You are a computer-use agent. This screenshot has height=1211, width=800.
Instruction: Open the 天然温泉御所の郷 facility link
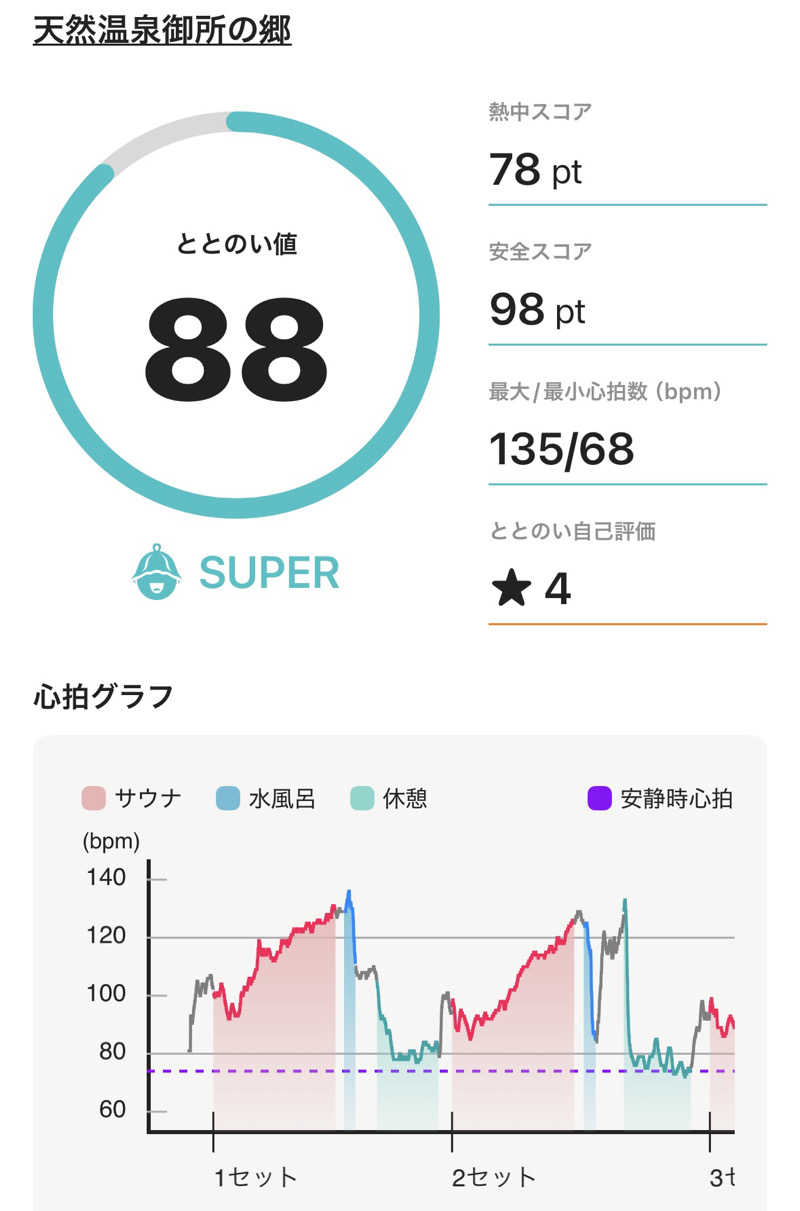[162, 29]
